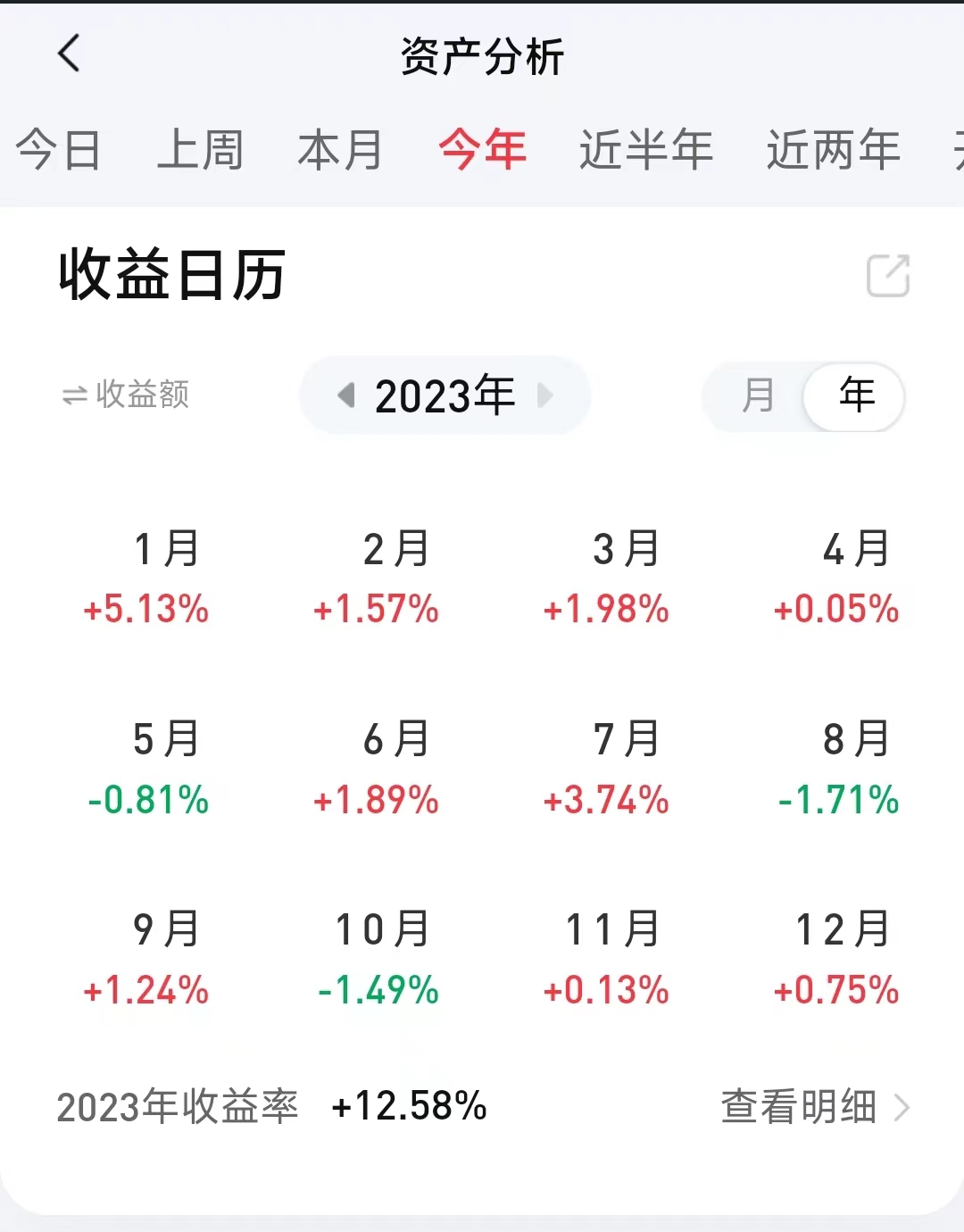964x1232 pixels.
Task: Open 12月 earnings with +0.75%
Action: point(836,959)
